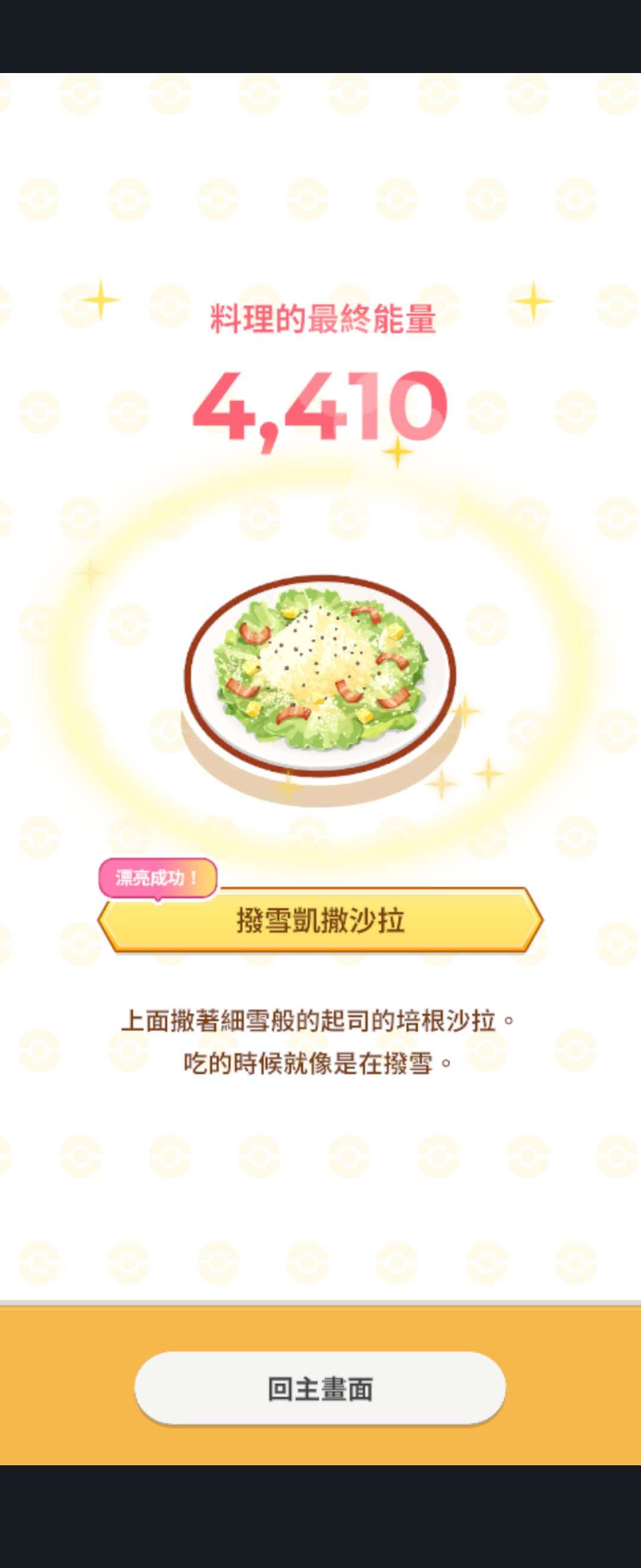Tap the 回主畫面 button
This screenshot has width=641, height=1568.
[320, 1389]
